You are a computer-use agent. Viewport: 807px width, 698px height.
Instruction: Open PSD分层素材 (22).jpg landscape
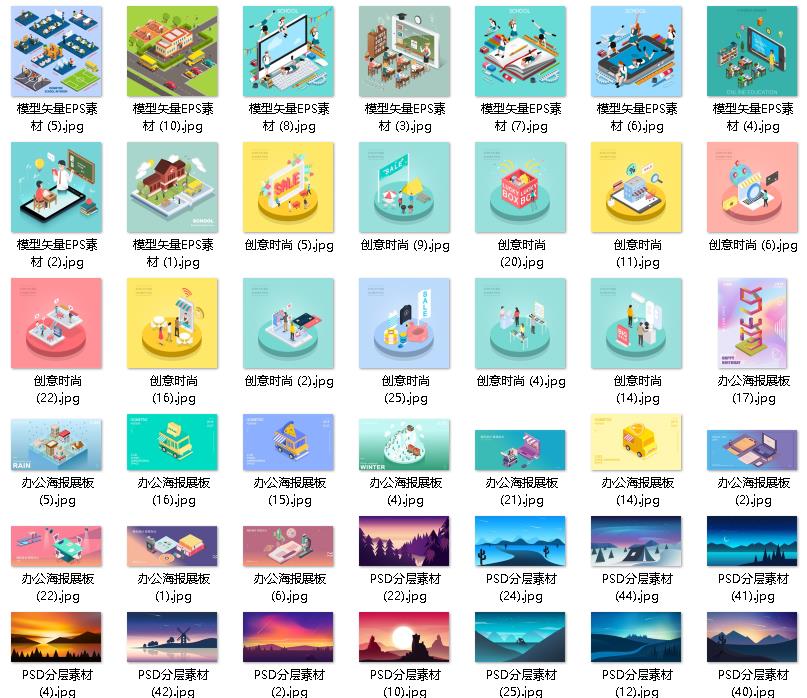point(406,541)
